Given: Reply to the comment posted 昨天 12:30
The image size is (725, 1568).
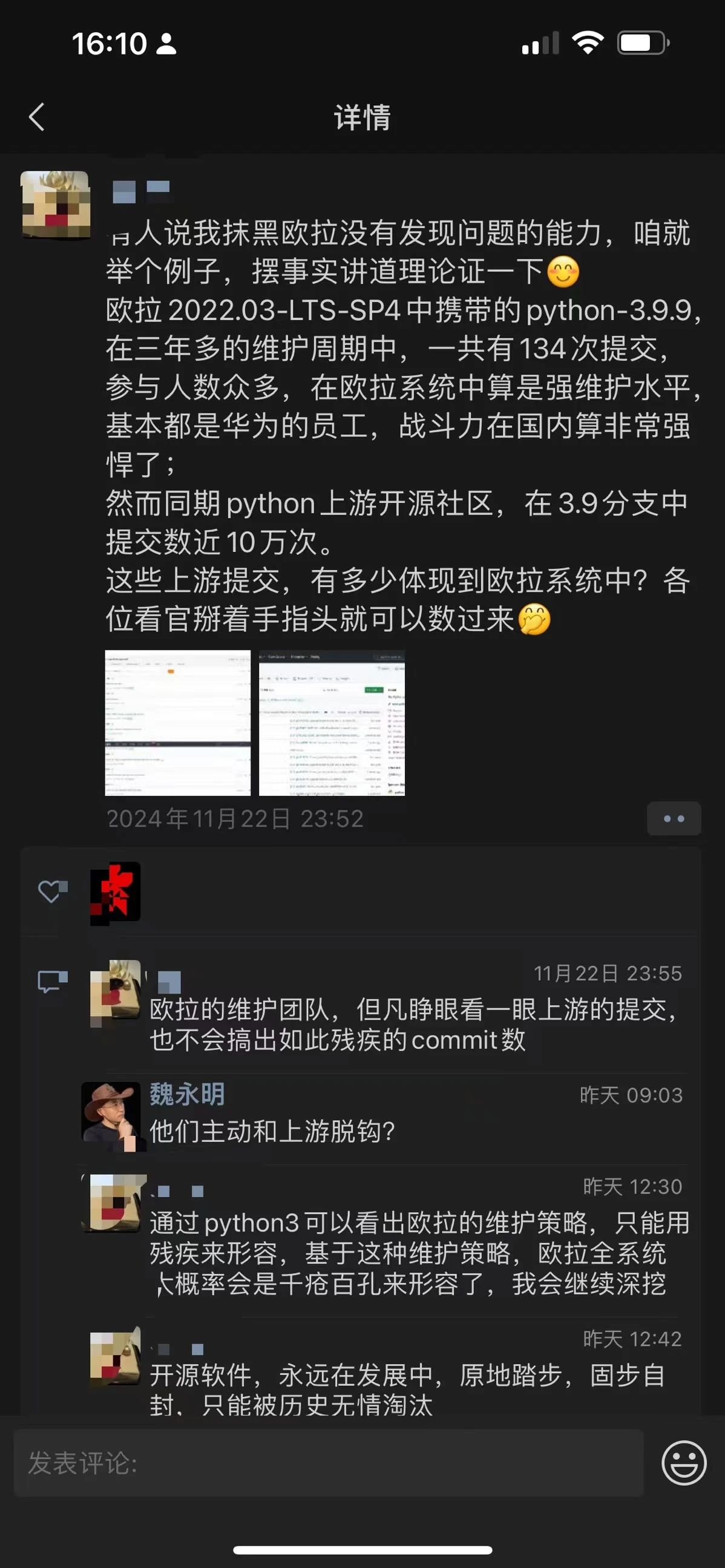Looking at the screenshot, I should click(x=419, y=1253).
